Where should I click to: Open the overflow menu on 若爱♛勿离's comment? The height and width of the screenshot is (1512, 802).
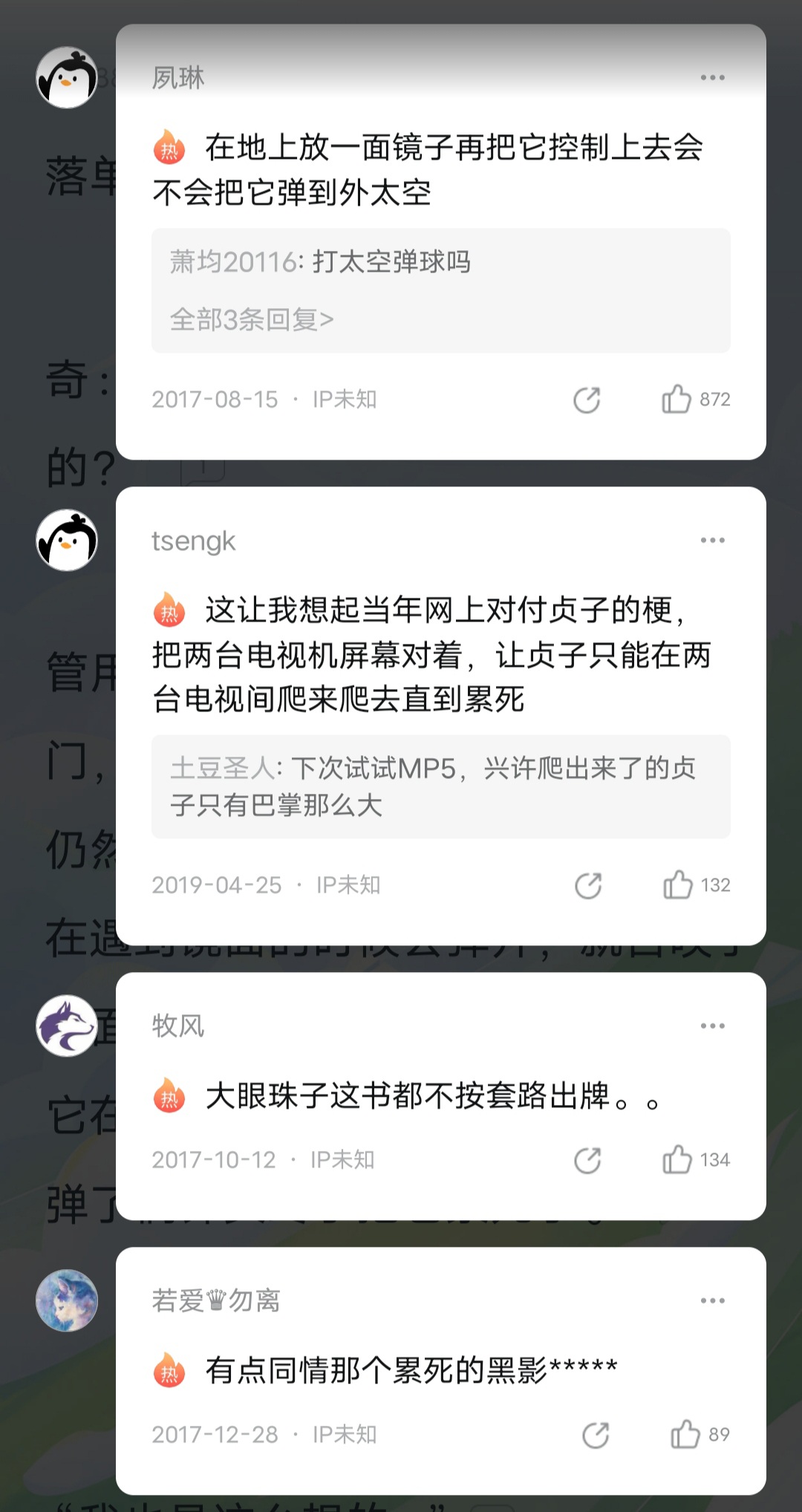712,1300
